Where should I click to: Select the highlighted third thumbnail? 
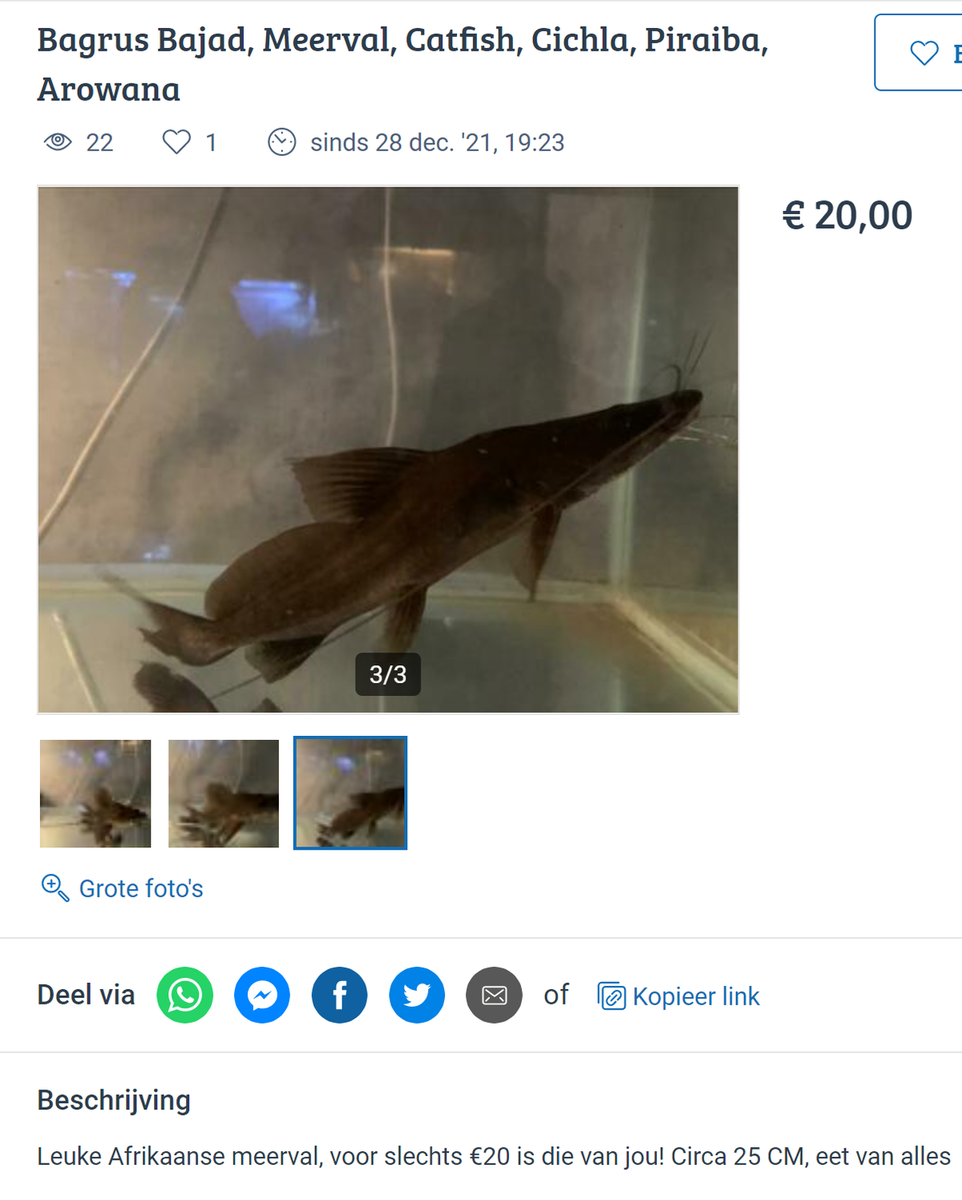[350, 792]
